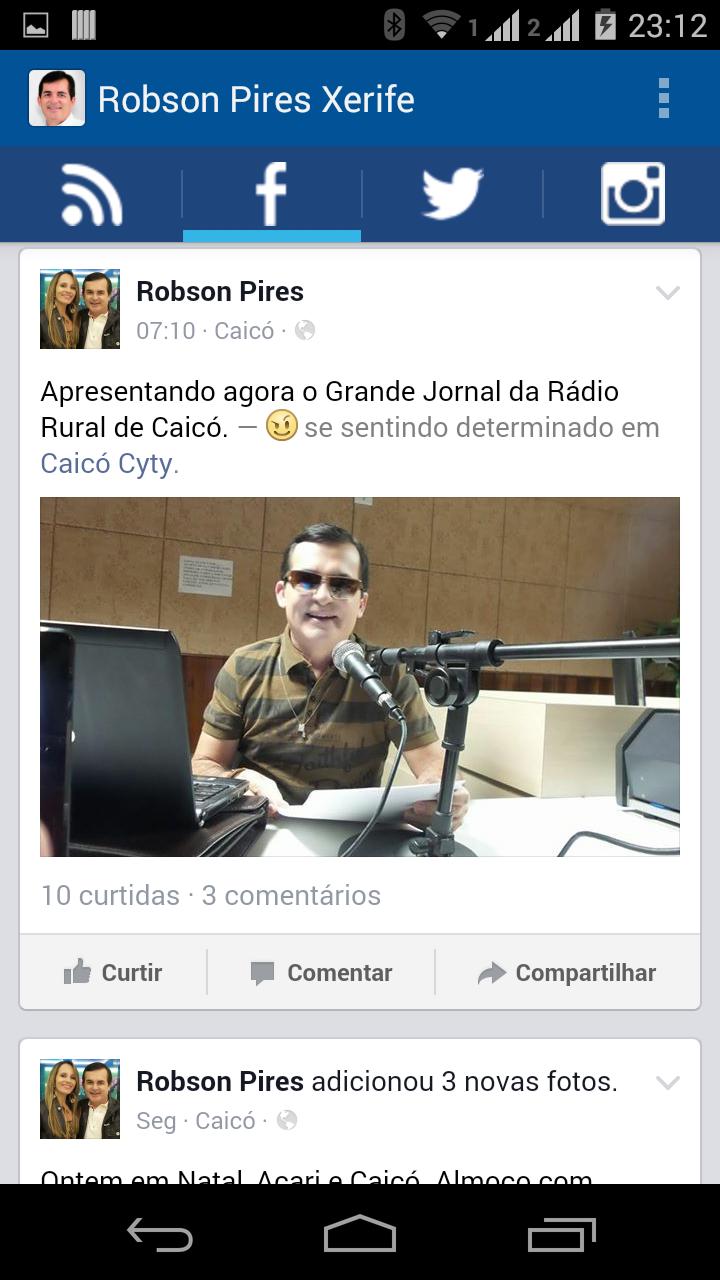
Task: Tap the profile avatar in the app bar
Action: 57,99
